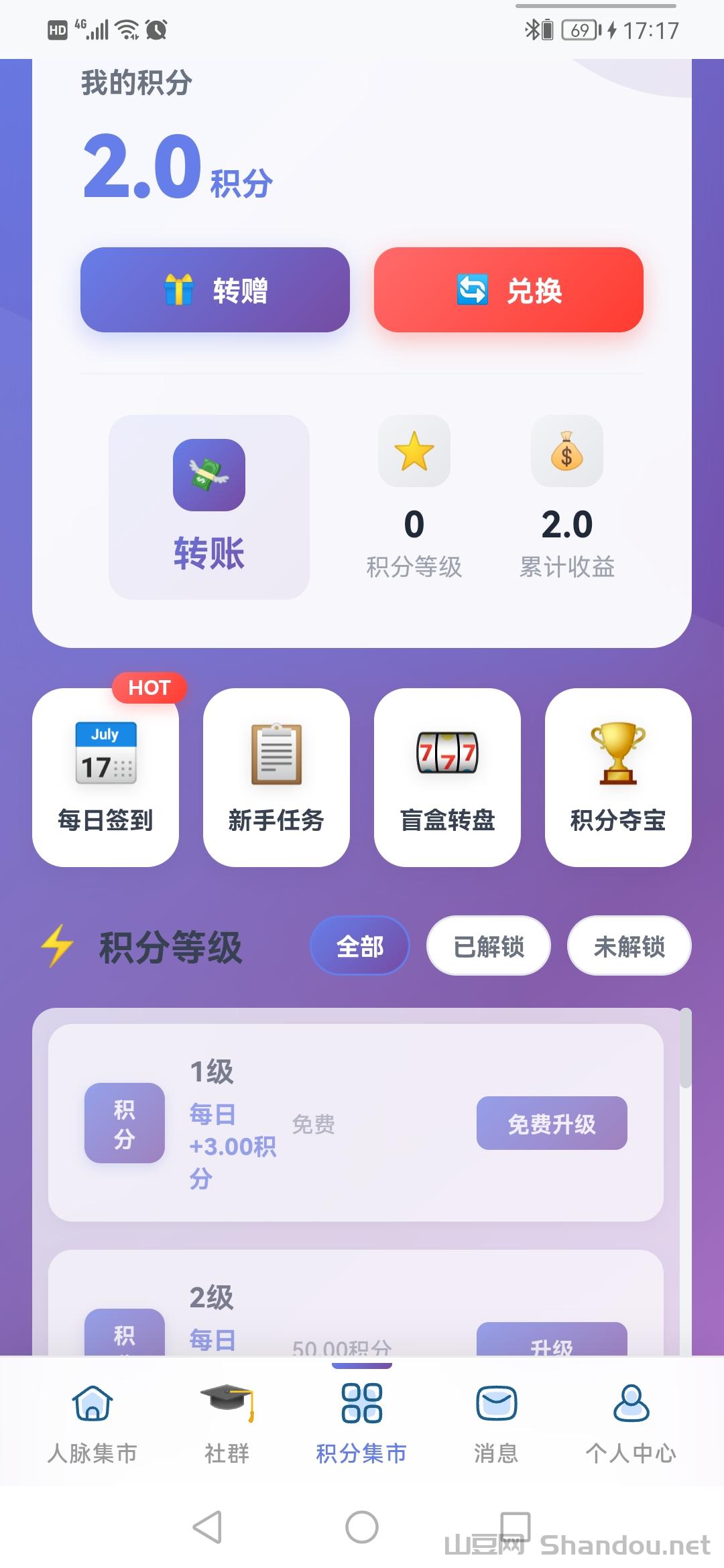The height and width of the screenshot is (1568, 724).
Task: Click the lightning bolt beside 积分等级 heading
Action: click(56, 947)
